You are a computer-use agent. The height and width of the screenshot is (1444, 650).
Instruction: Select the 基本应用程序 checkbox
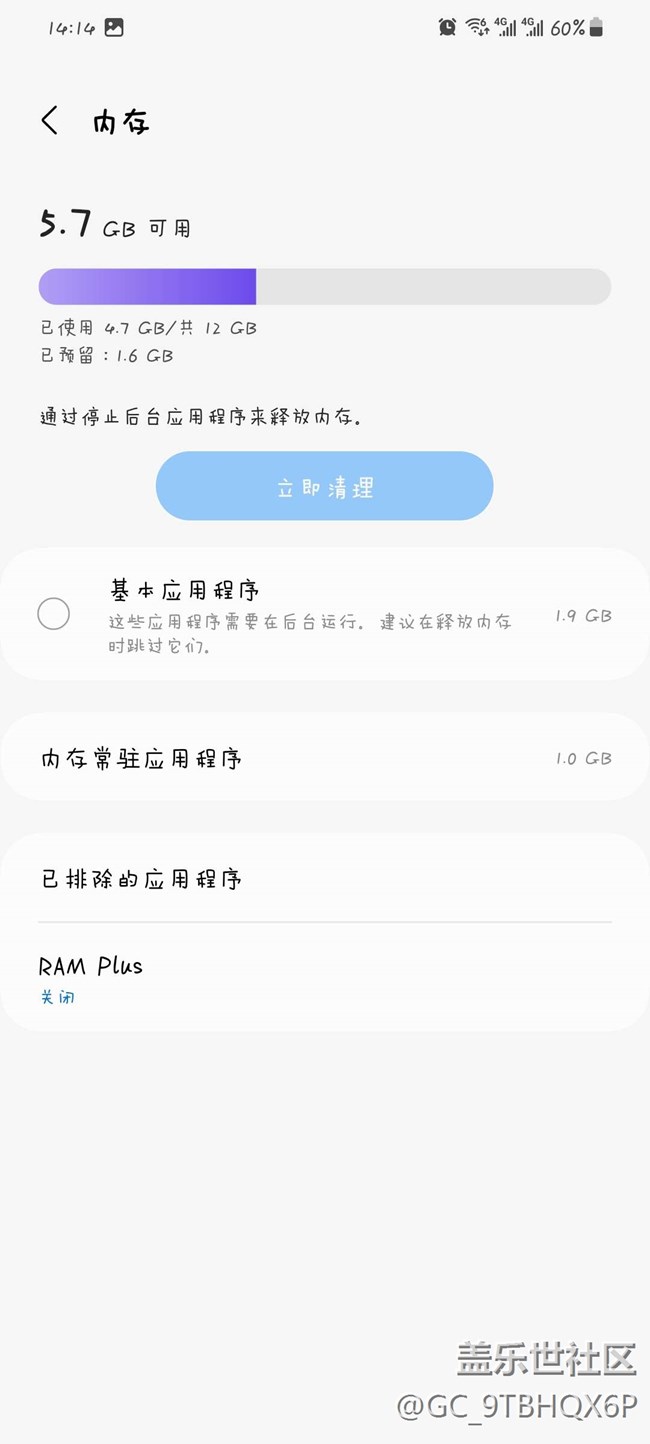coord(54,614)
